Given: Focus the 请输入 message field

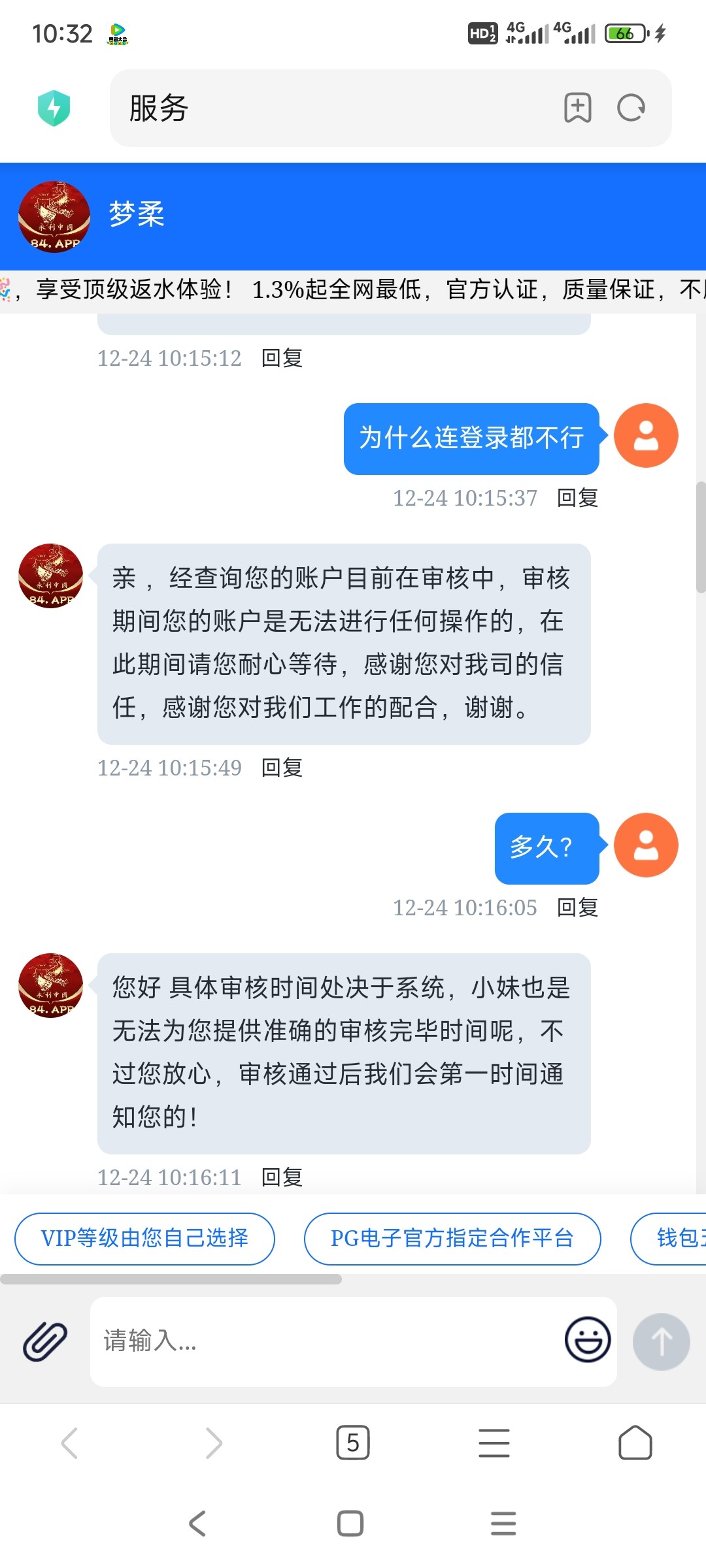Looking at the screenshot, I should click(327, 1341).
